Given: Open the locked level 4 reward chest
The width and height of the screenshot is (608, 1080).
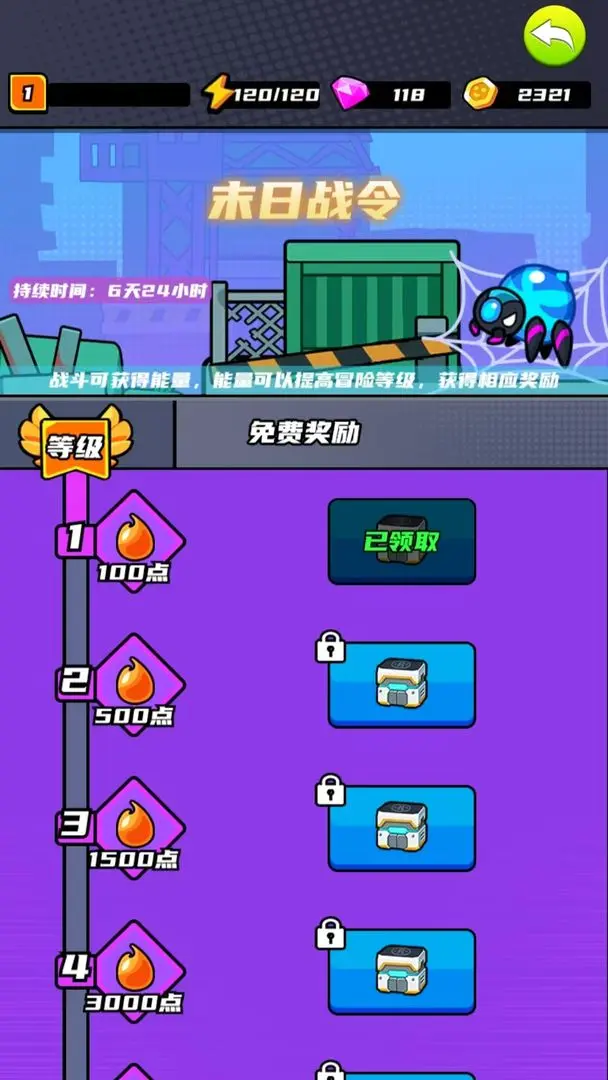Looking at the screenshot, I should [x=401, y=971].
